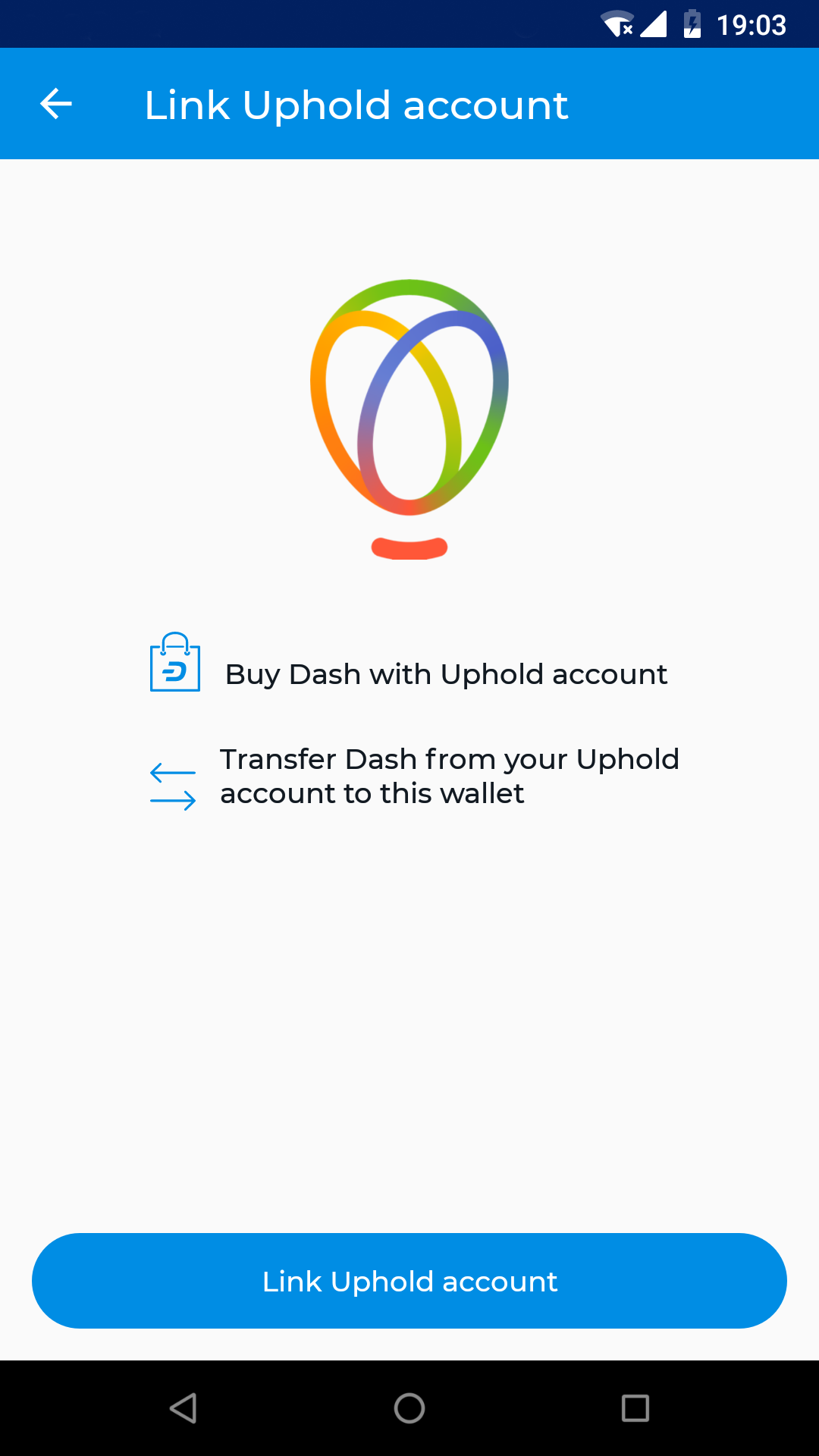This screenshot has width=819, height=1456.
Task: Go back using the app bar arrow
Action: point(56,104)
